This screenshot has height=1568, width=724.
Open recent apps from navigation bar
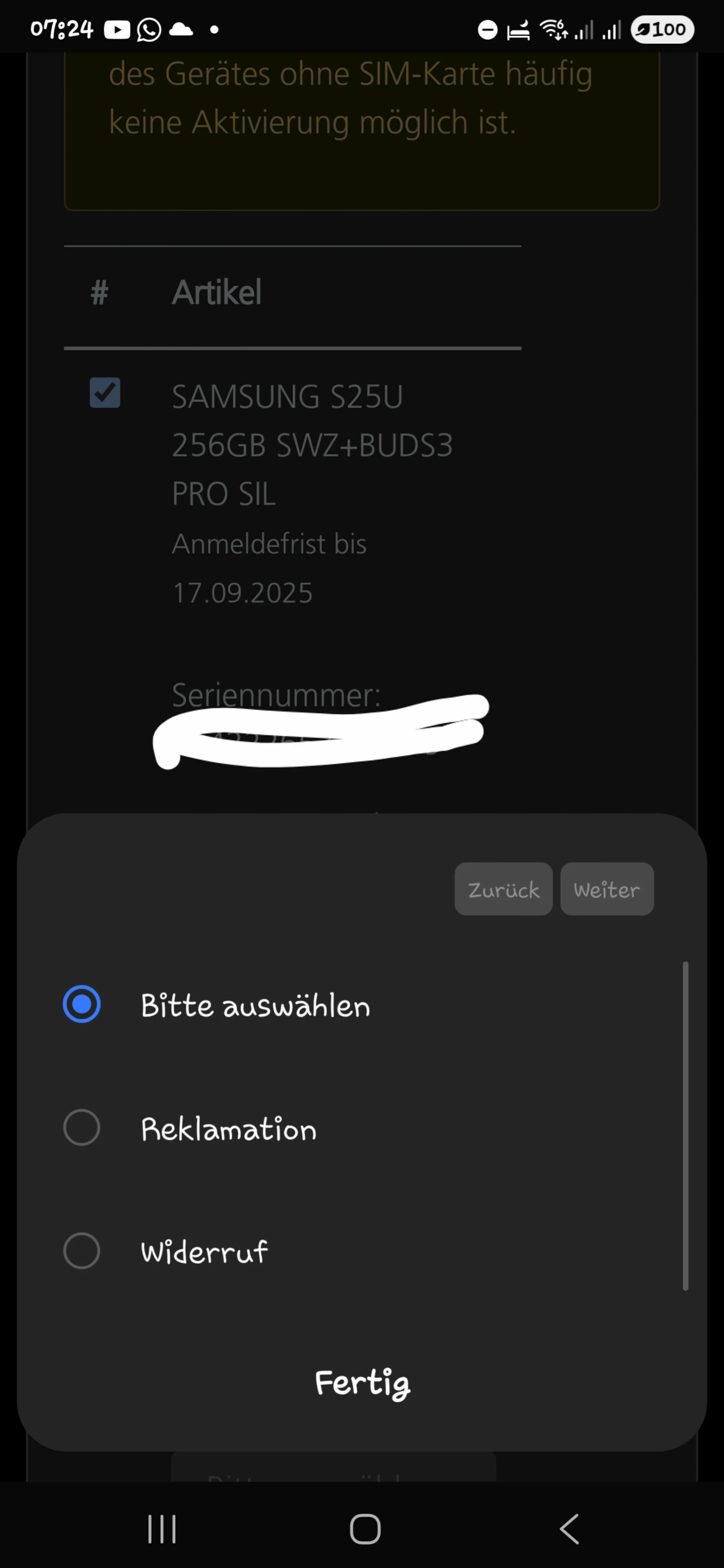click(162, 1529)
